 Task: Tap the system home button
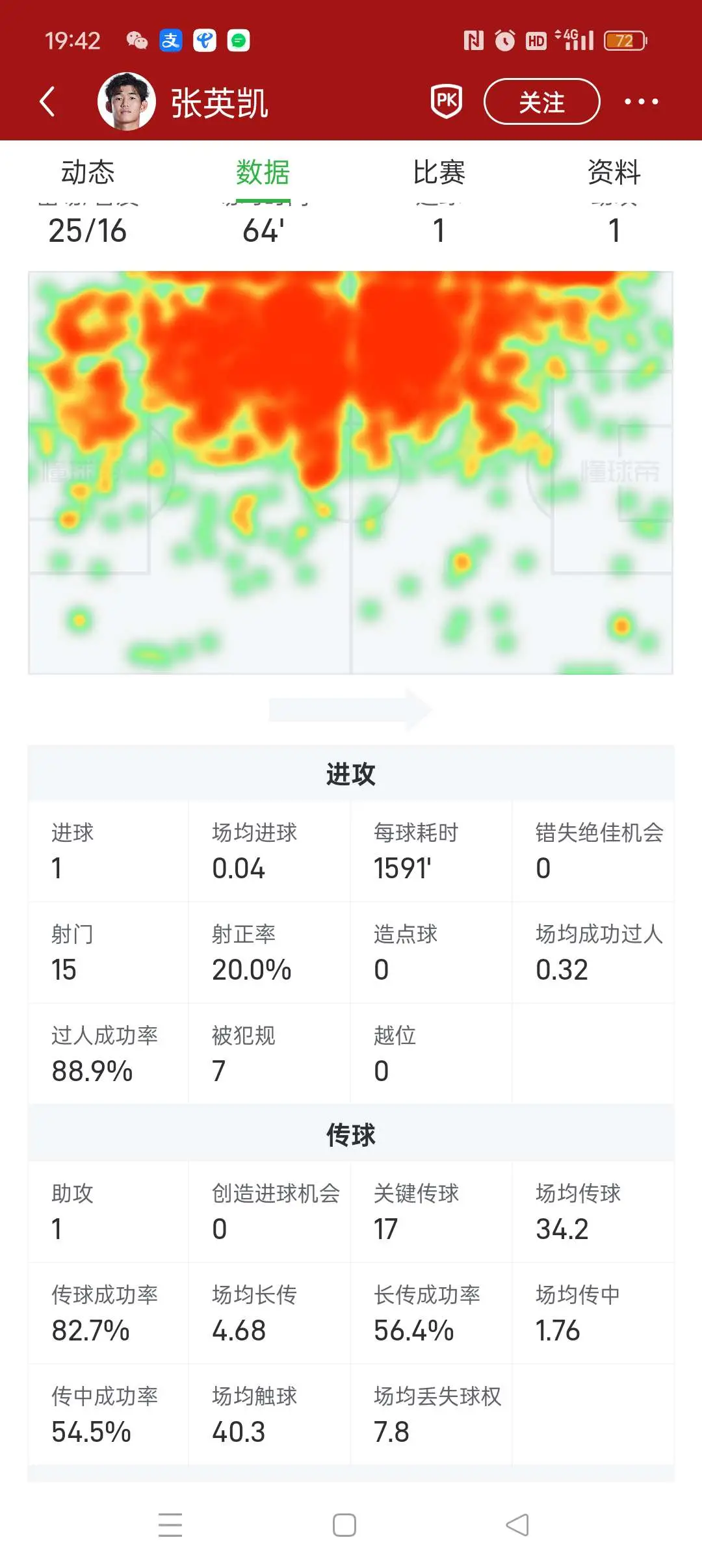pyautogui.click(x=344, y=1524)
